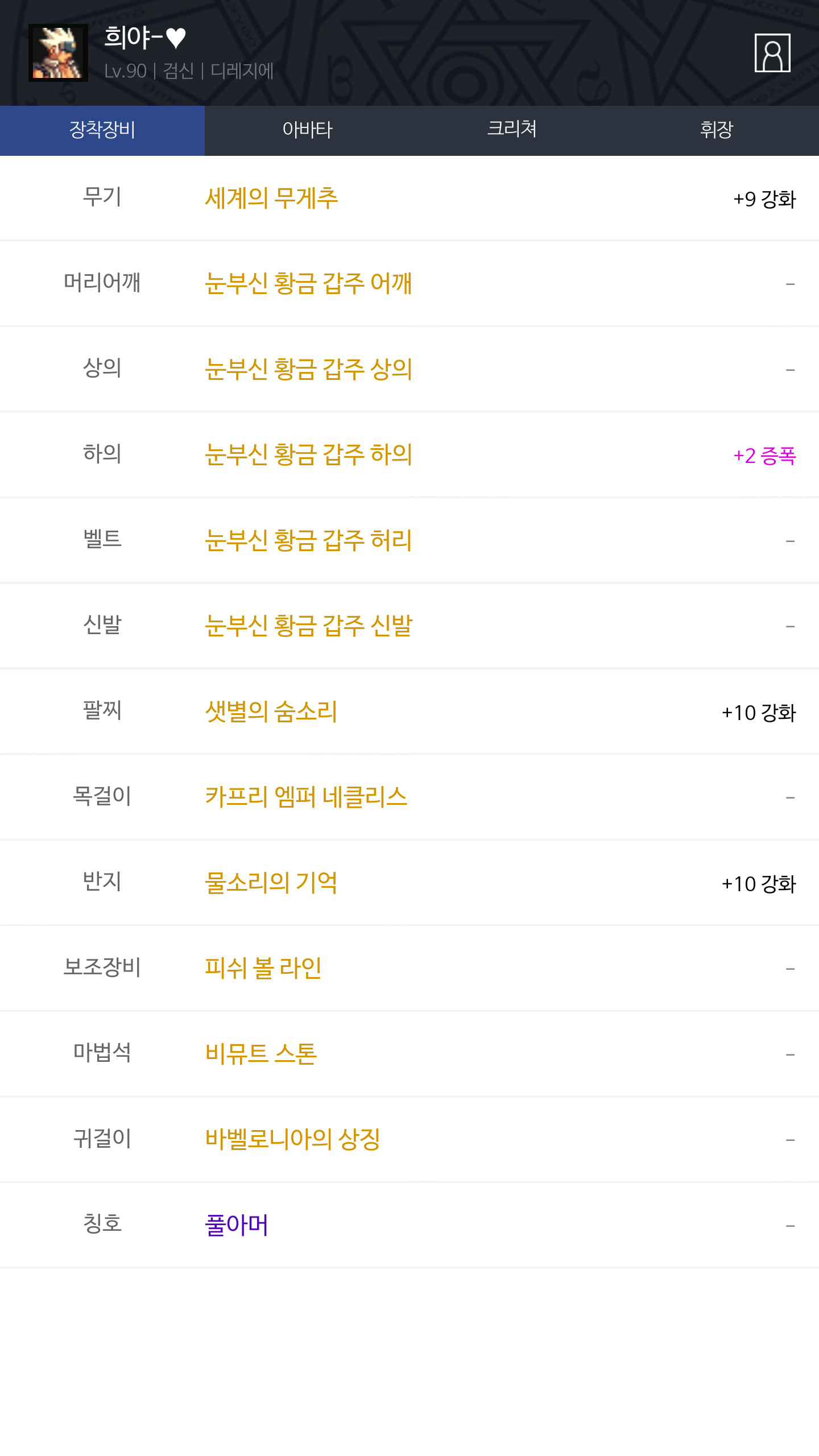This screenshot has width=819, height=1456.
Task: View the belt 눈부신 황금 갑주 허리
Action: pos(308,540)
